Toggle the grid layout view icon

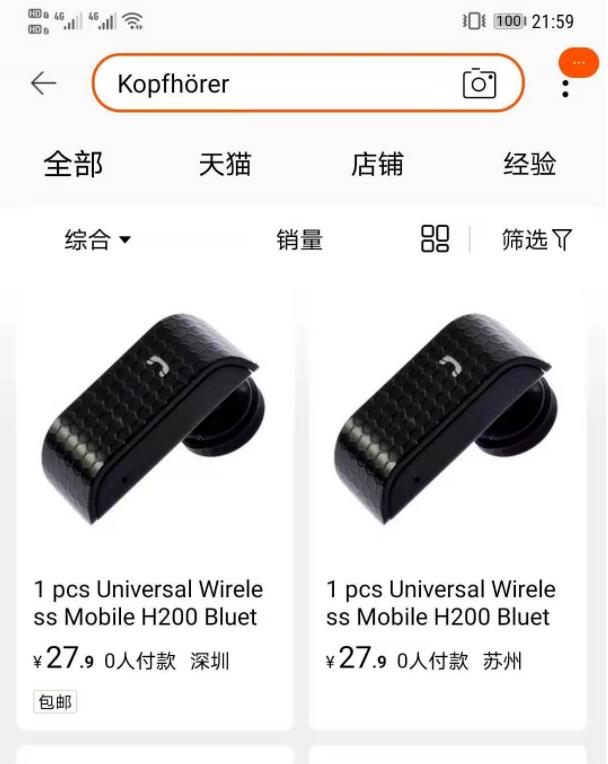coord(435,239)
